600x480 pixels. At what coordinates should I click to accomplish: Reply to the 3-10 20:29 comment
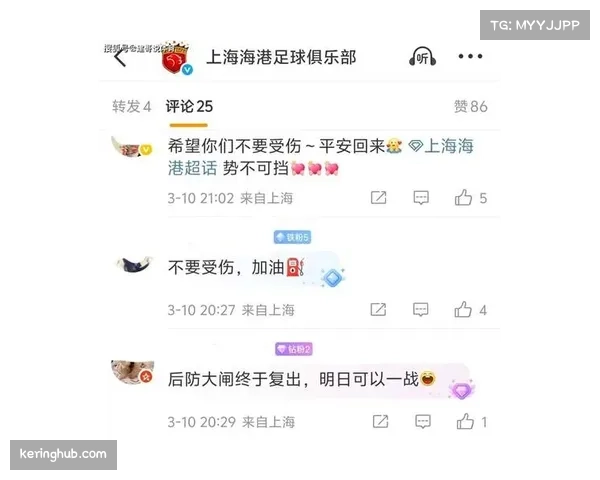click(422, 422)
